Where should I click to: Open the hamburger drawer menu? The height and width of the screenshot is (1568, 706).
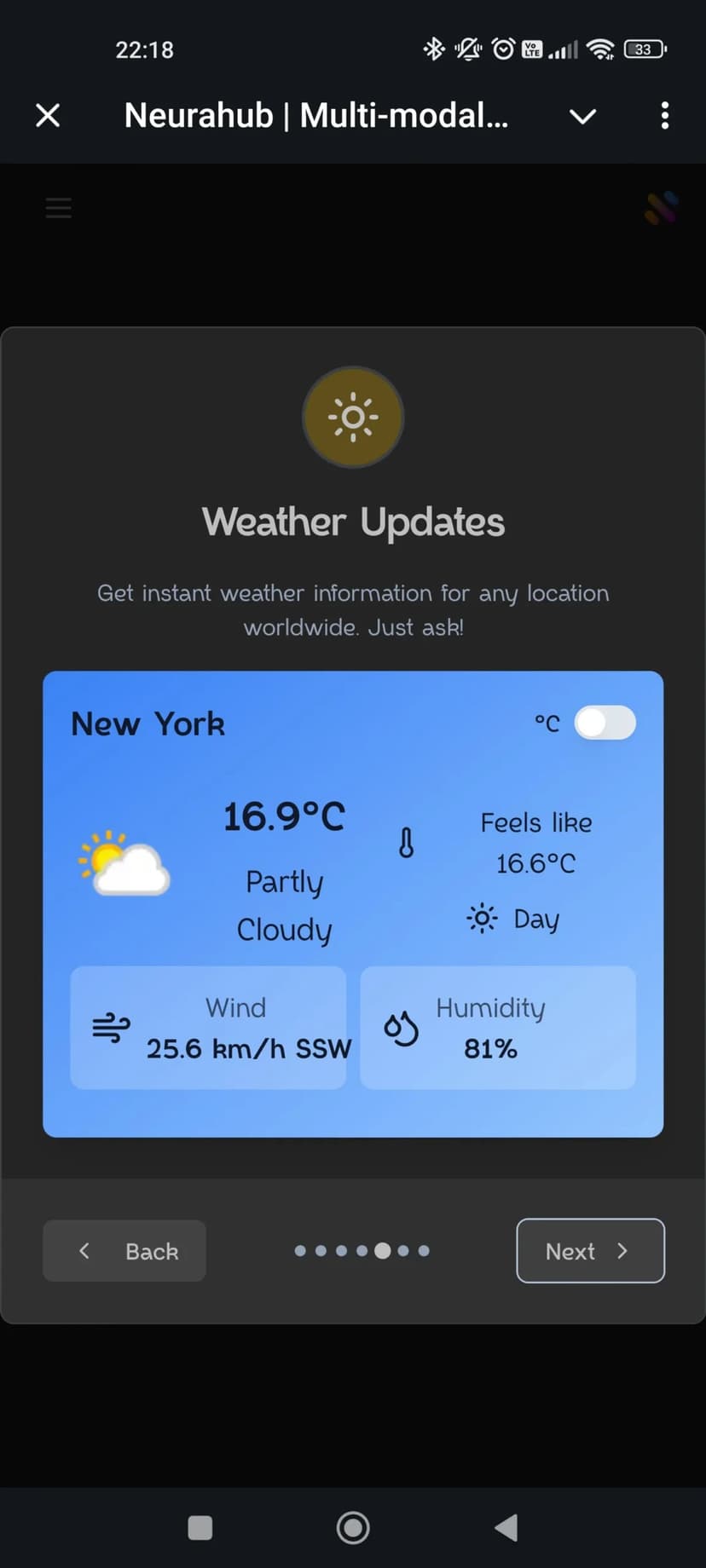[x=58, y=207]
